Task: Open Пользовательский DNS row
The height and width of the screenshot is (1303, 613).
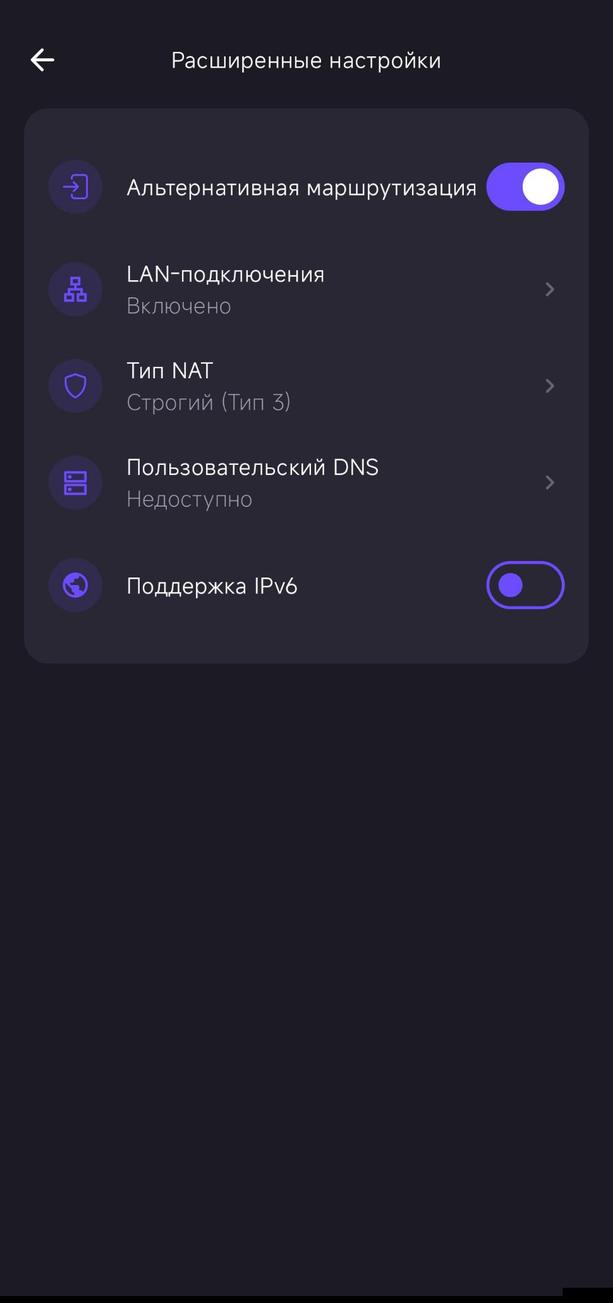Action: click(305, 483)
